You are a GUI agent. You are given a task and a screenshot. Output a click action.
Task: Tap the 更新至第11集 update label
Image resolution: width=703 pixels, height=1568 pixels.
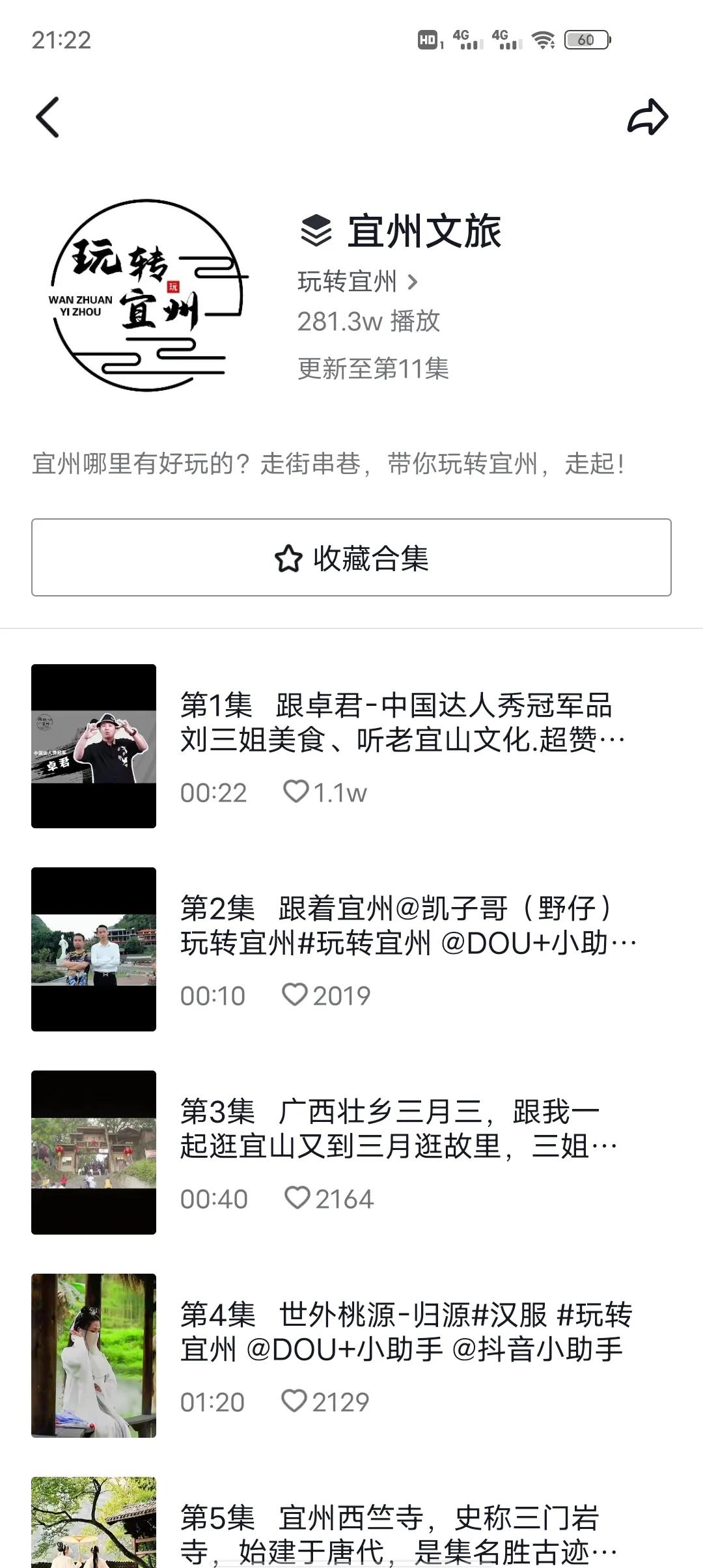click(x=376, y=369)
